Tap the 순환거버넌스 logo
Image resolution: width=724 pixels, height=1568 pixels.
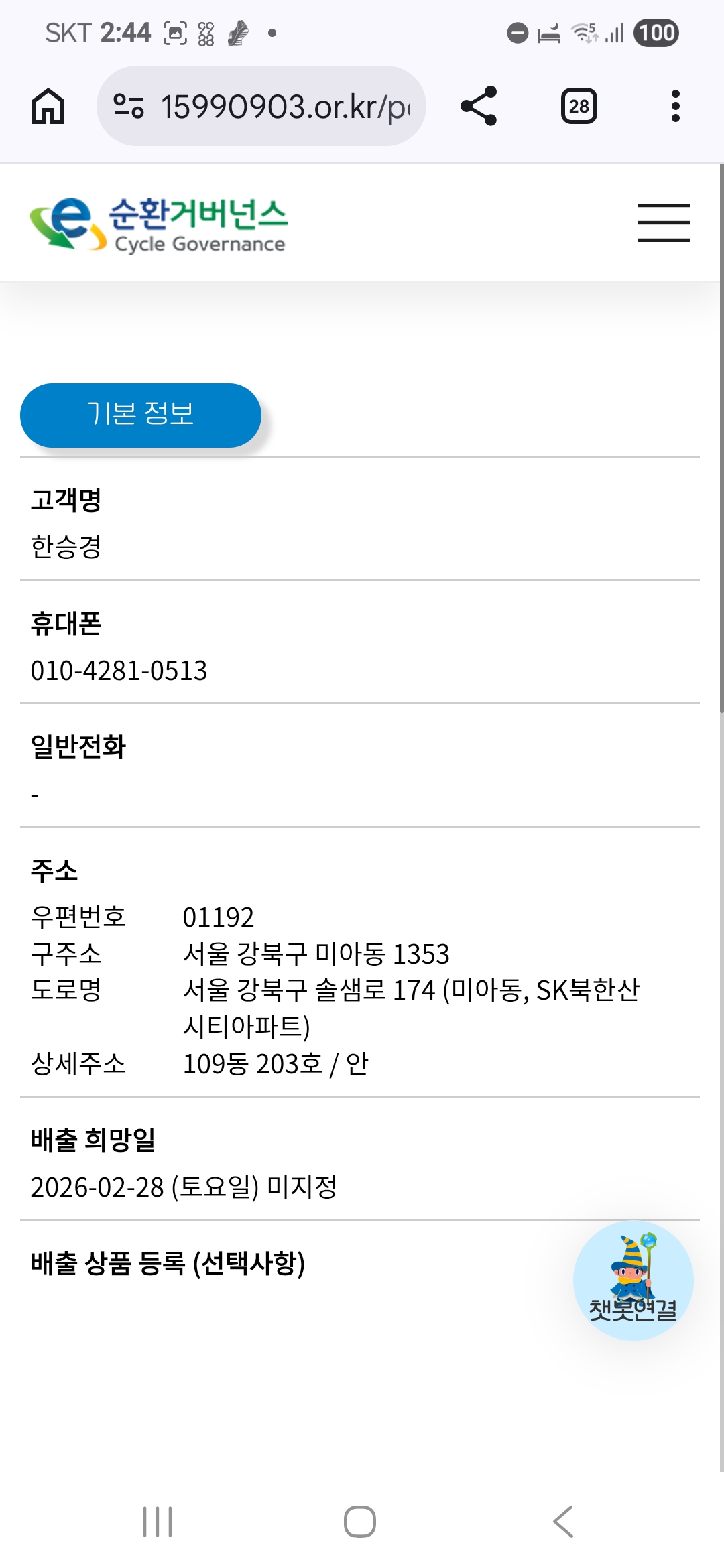coord(159,224)
